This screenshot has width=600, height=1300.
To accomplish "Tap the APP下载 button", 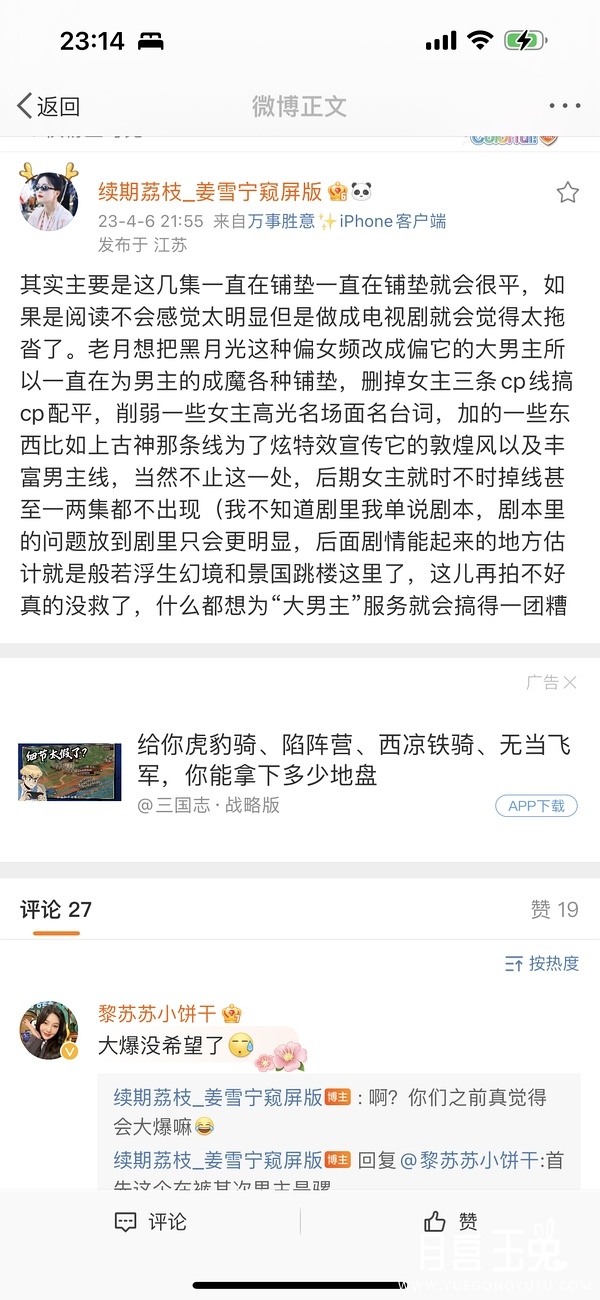I will [x=536, y=805].
